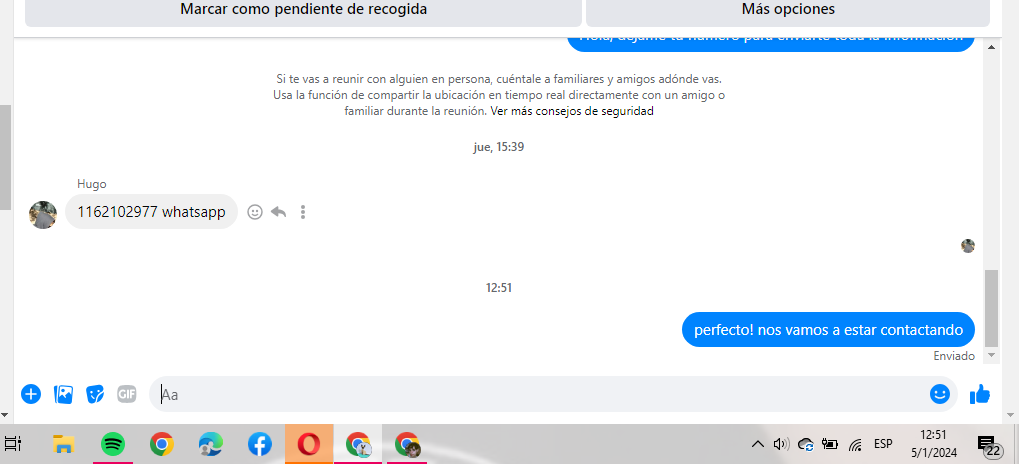React with emoji to Hugo's message

(x=255, y=212)
